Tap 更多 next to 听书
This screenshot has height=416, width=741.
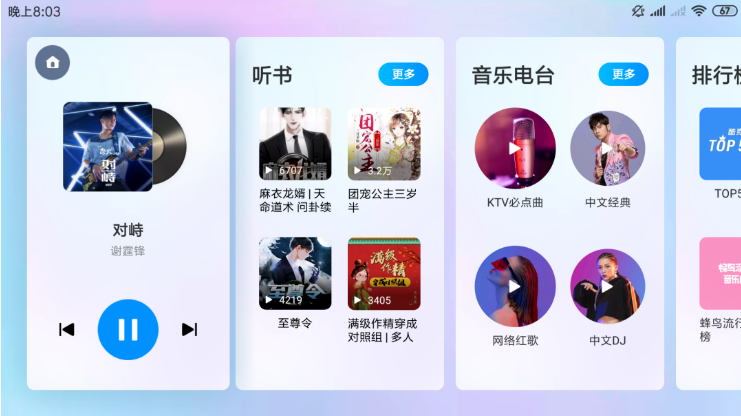[403, 74]
